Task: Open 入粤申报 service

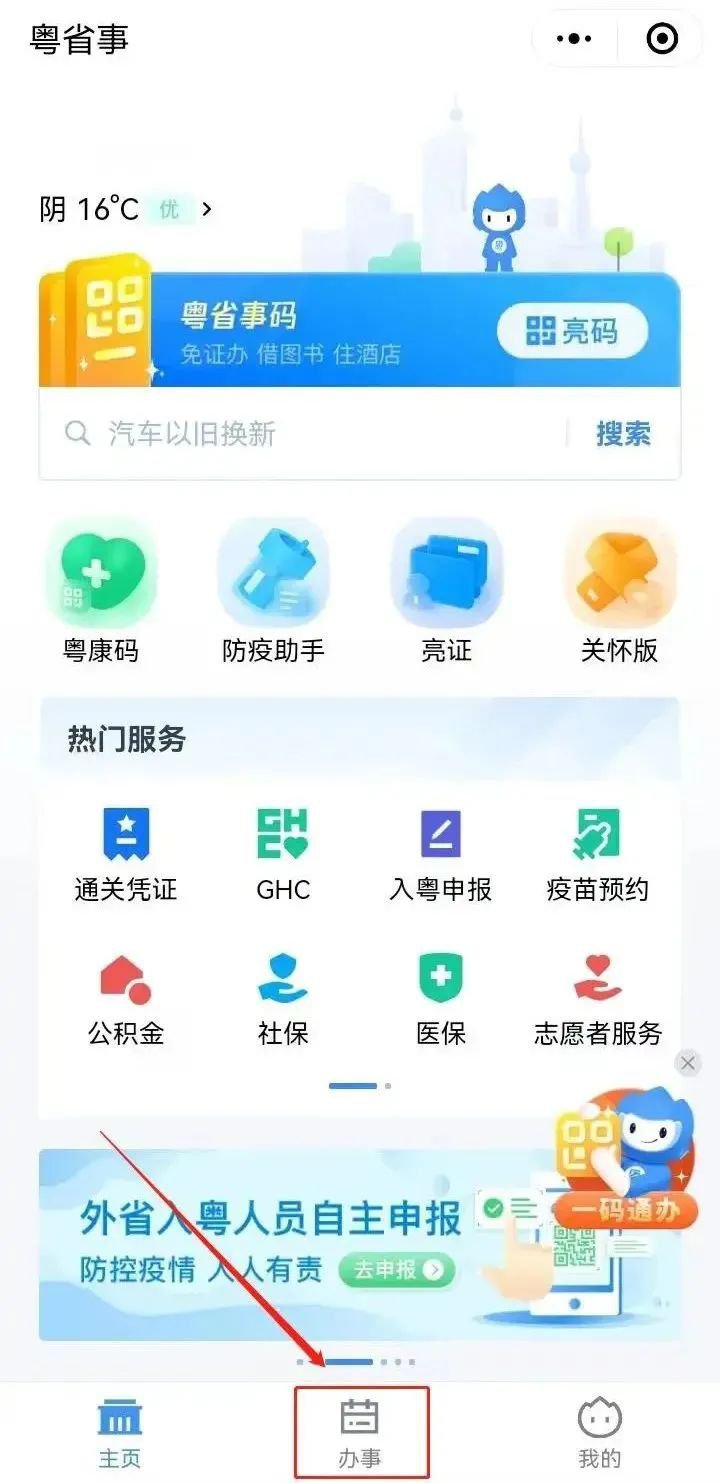Action: coord(440,854)
